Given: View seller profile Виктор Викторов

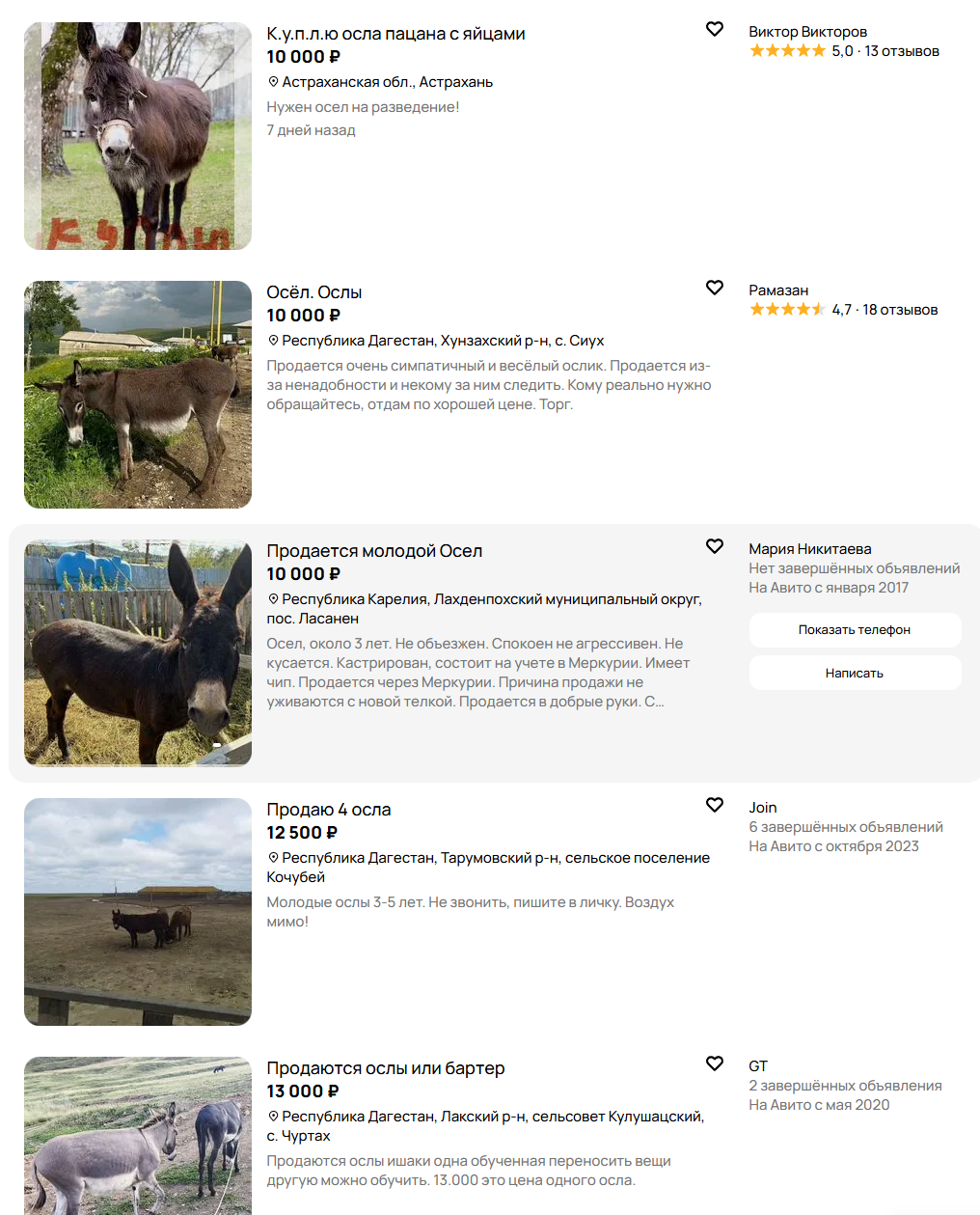Looking at the screenshot, I should [807, 32].
